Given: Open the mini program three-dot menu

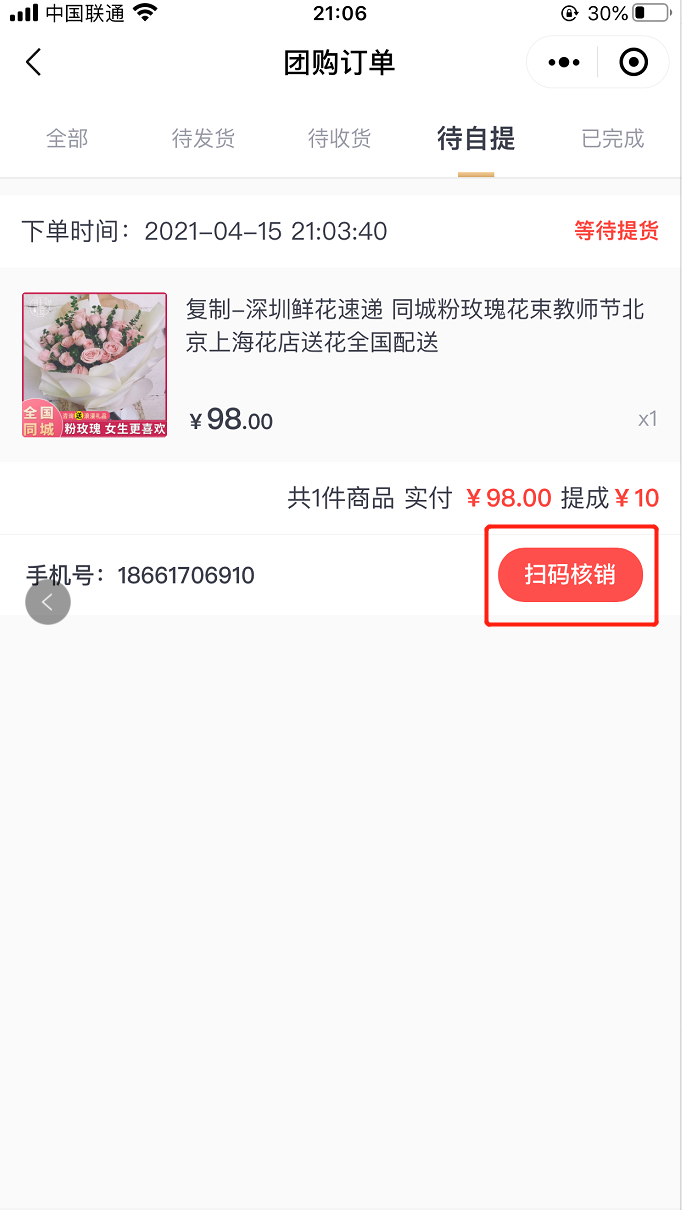Looking at the screenshot, I should 564,63.
